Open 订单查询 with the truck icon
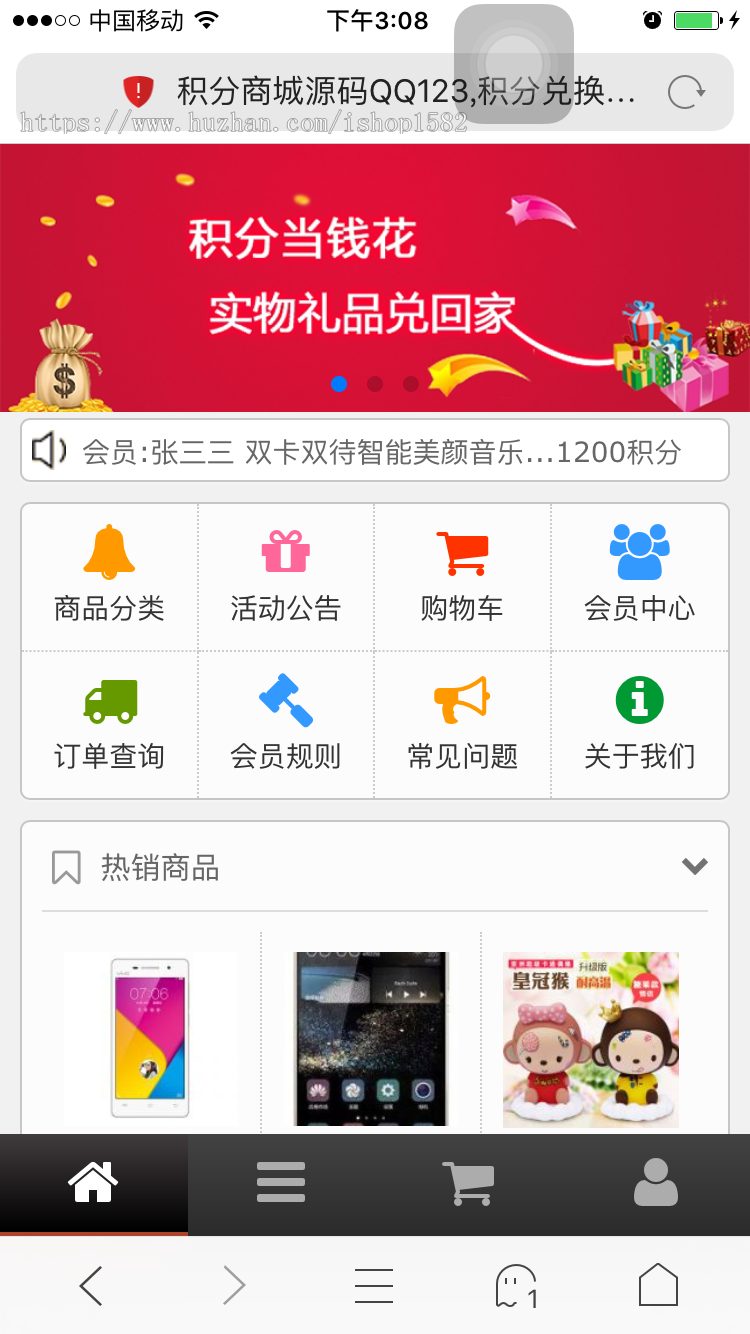Viewport: 750px width, 1334px height. [x=108, y=700]
